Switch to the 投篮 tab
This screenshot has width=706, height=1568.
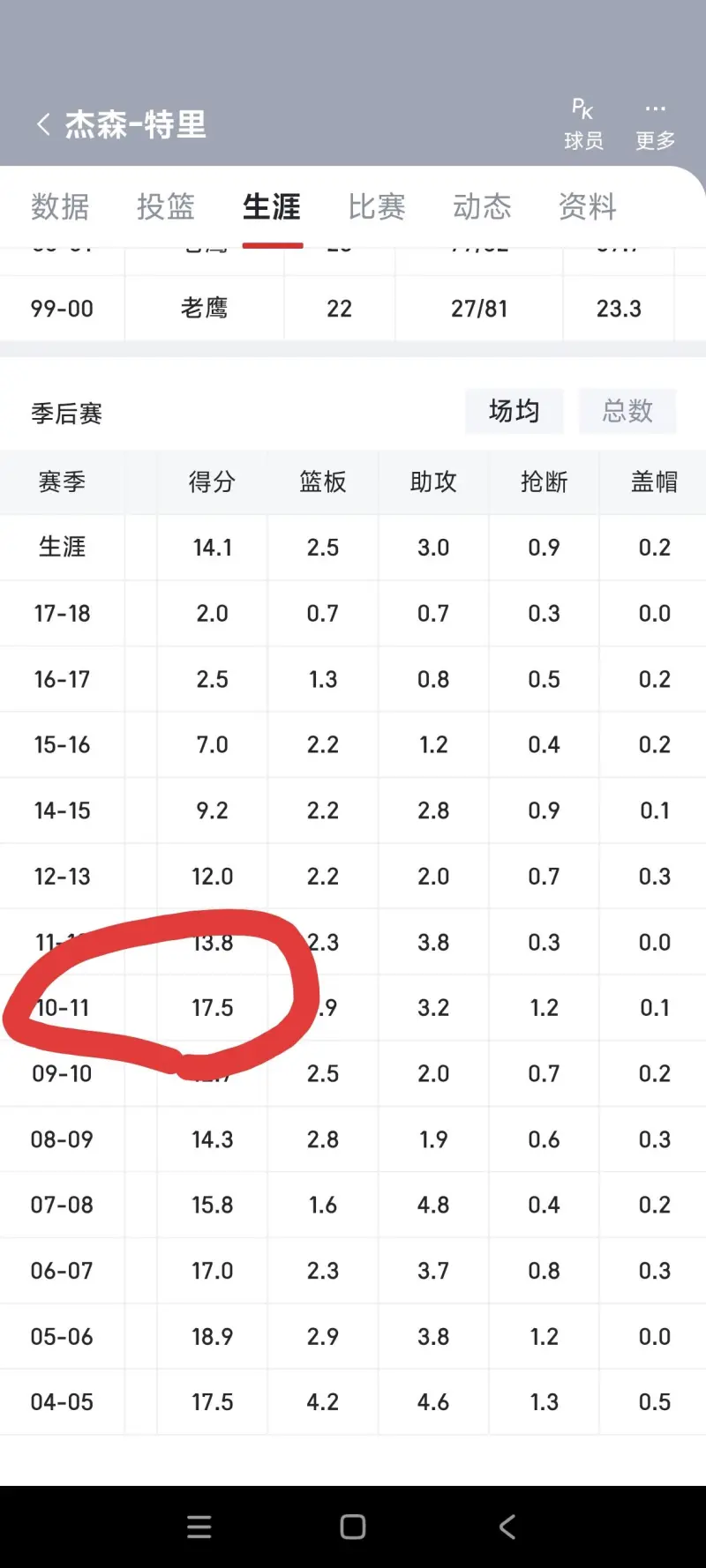click(166, 207)
